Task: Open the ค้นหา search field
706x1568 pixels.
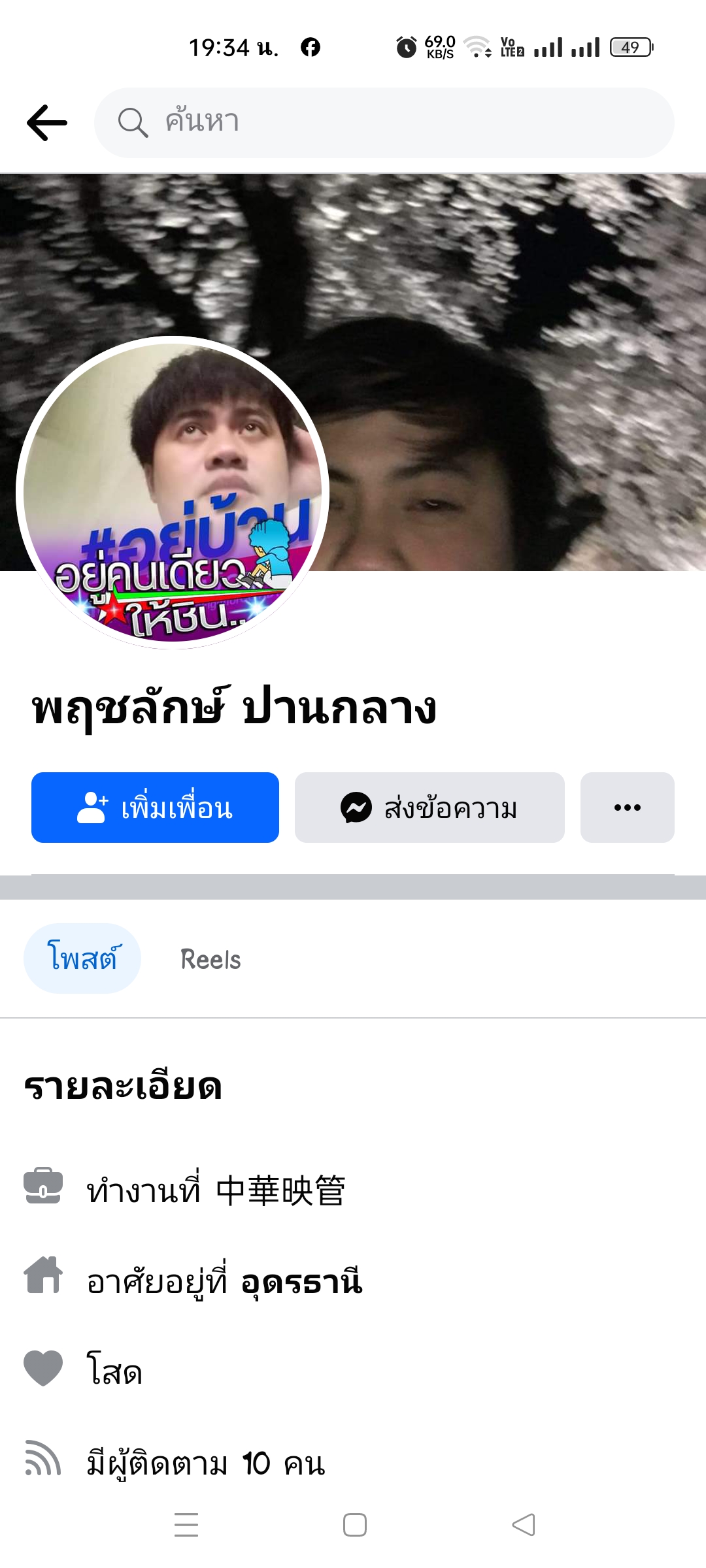Action: pyautogui.click(x=384, y=123)
